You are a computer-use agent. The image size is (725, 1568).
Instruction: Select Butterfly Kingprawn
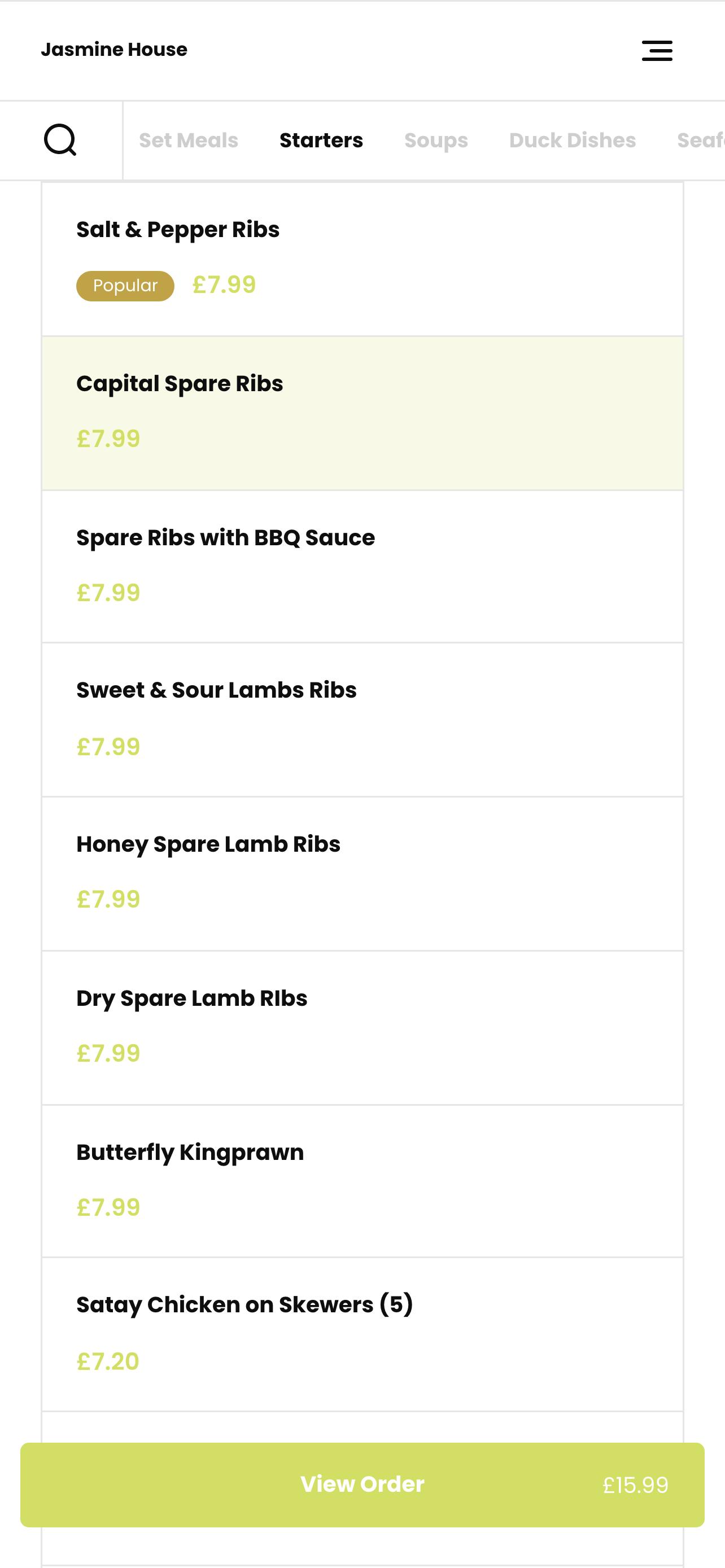coord(362,1181)
